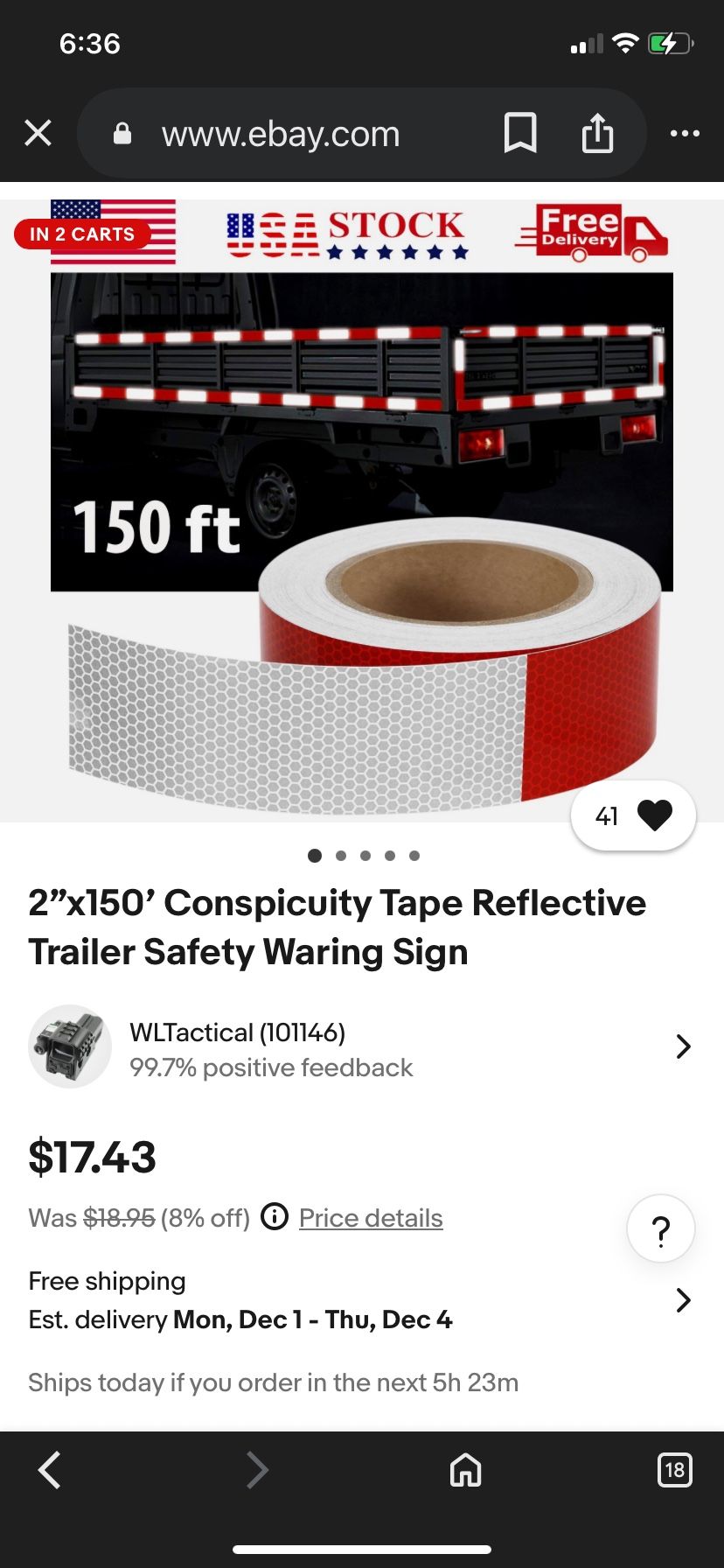
Task: Open the tab switcher showing 18 tabs
Action: (x=672, y=1470)
